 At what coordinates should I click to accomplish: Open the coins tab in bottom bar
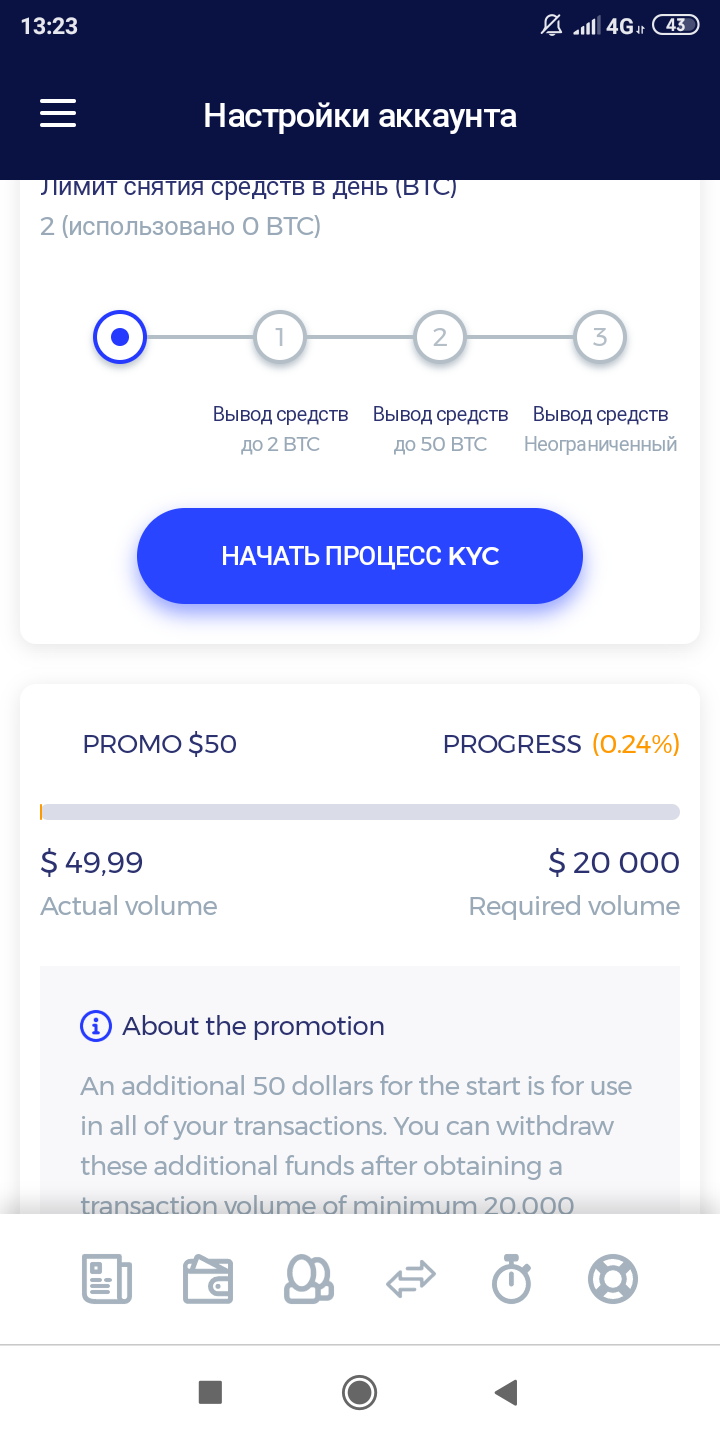point(309,1279)
